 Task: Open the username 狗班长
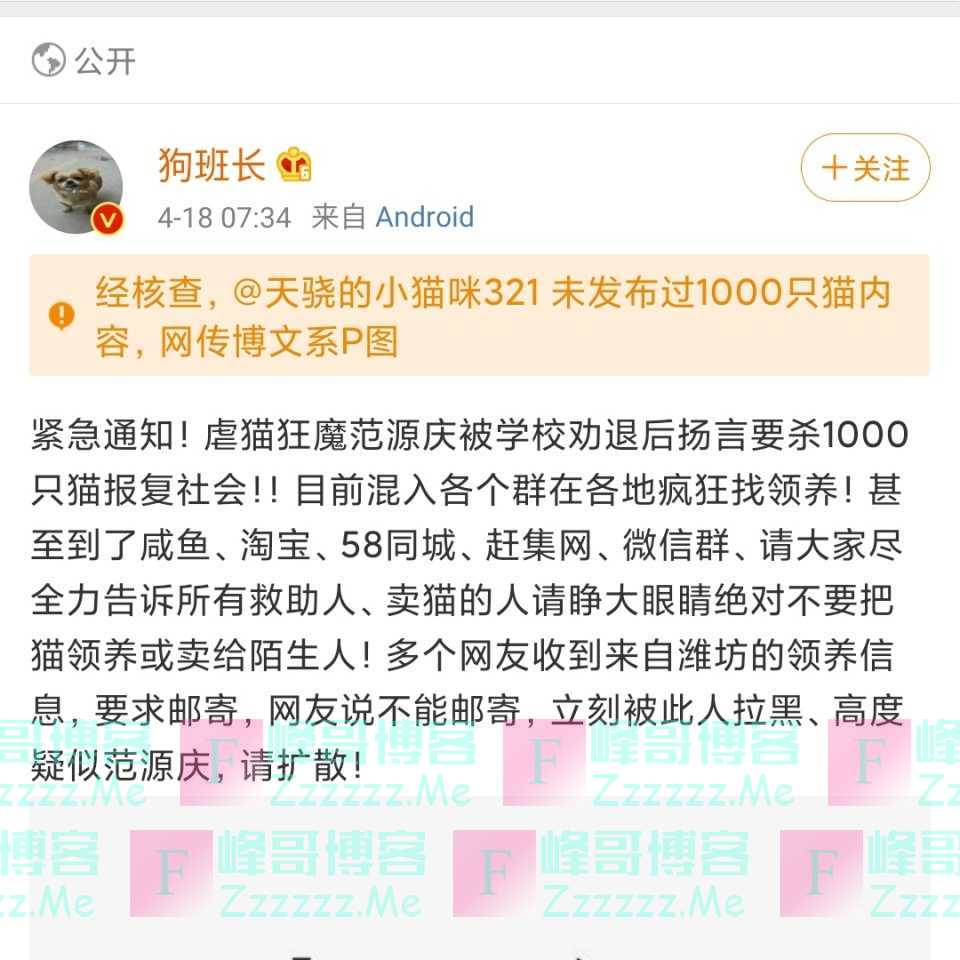coord(211,166)
